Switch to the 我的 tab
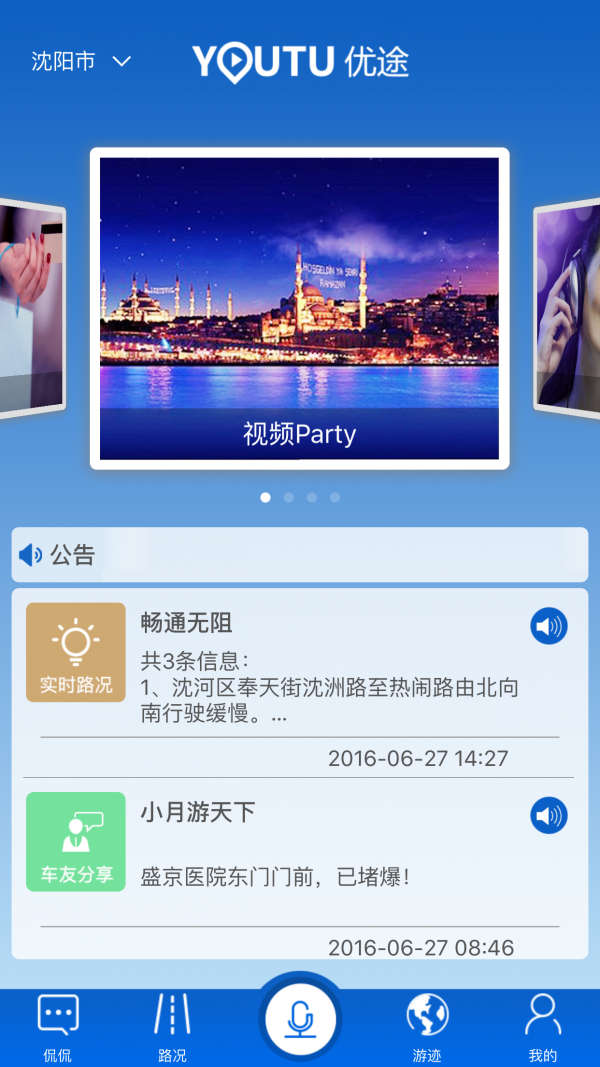This screenshot has height=1067, width=600. [542, 1028]
